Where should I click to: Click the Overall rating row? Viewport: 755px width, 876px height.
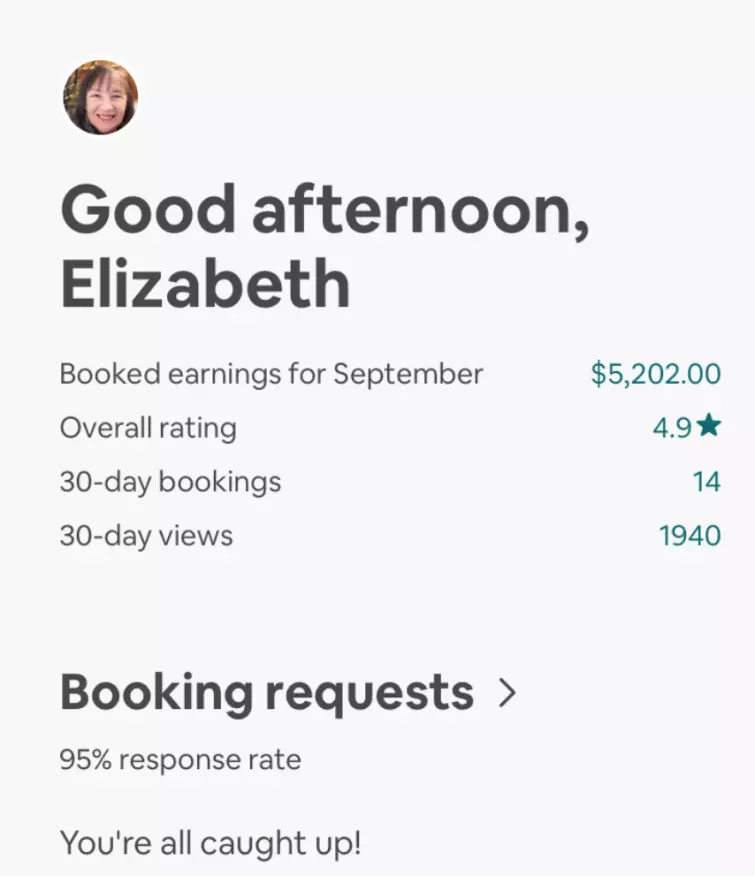tap(150, 427)
